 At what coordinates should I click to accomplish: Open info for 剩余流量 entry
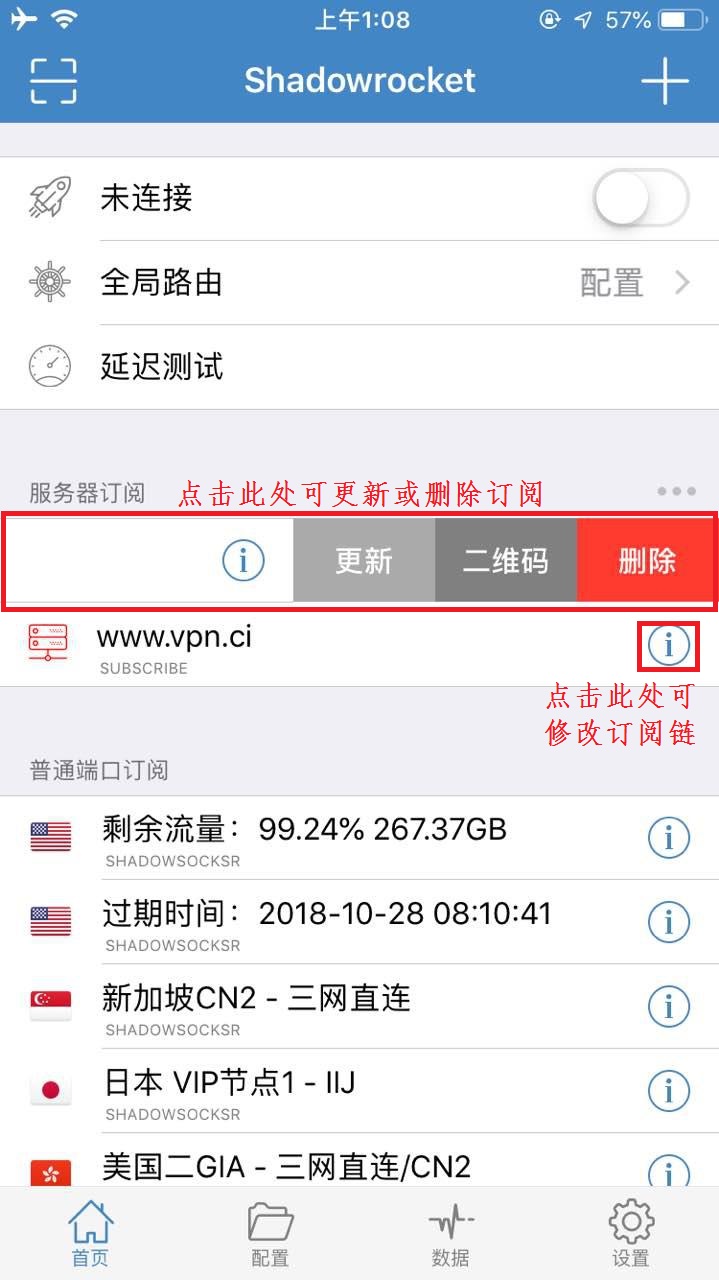click(668, 838)
